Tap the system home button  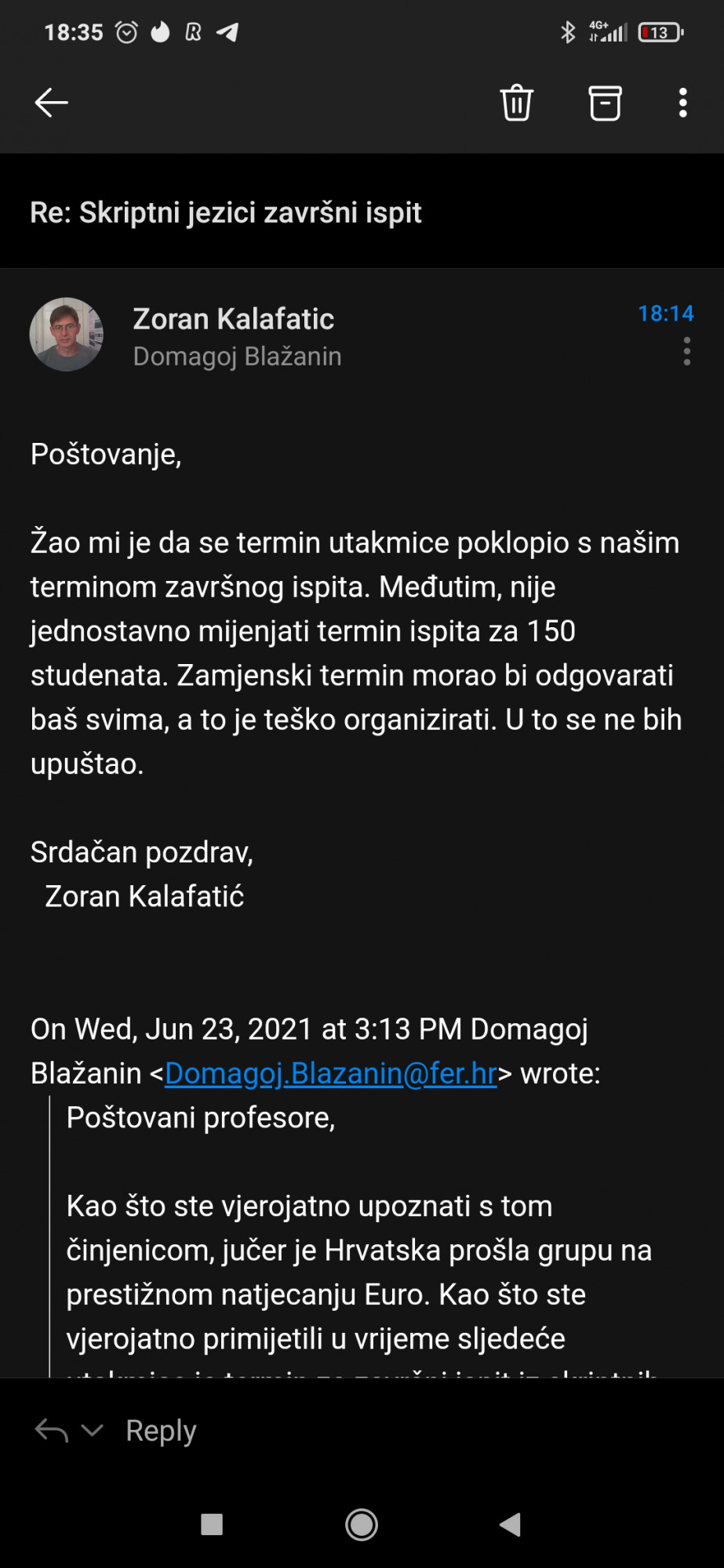(x=362, y=1524)
